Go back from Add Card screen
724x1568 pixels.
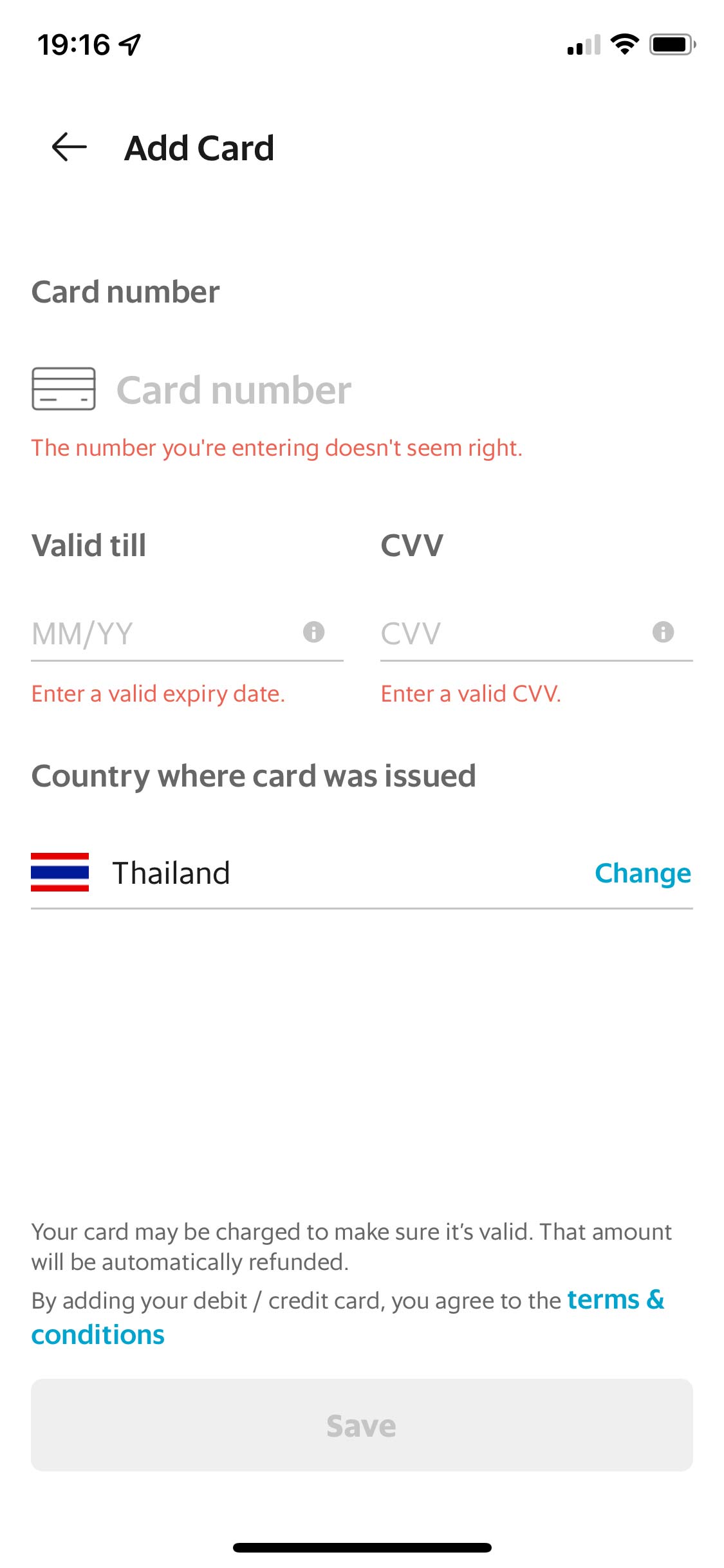pos(69,147)
